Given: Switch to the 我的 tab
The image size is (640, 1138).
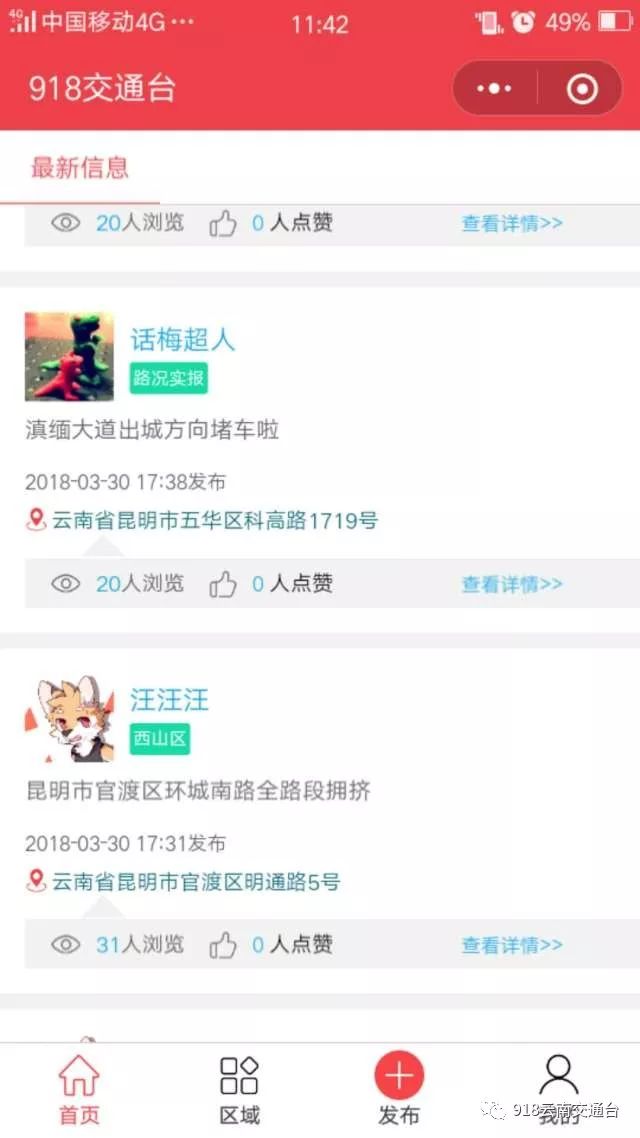Looking at the screenshot, I should [558, 1089].
